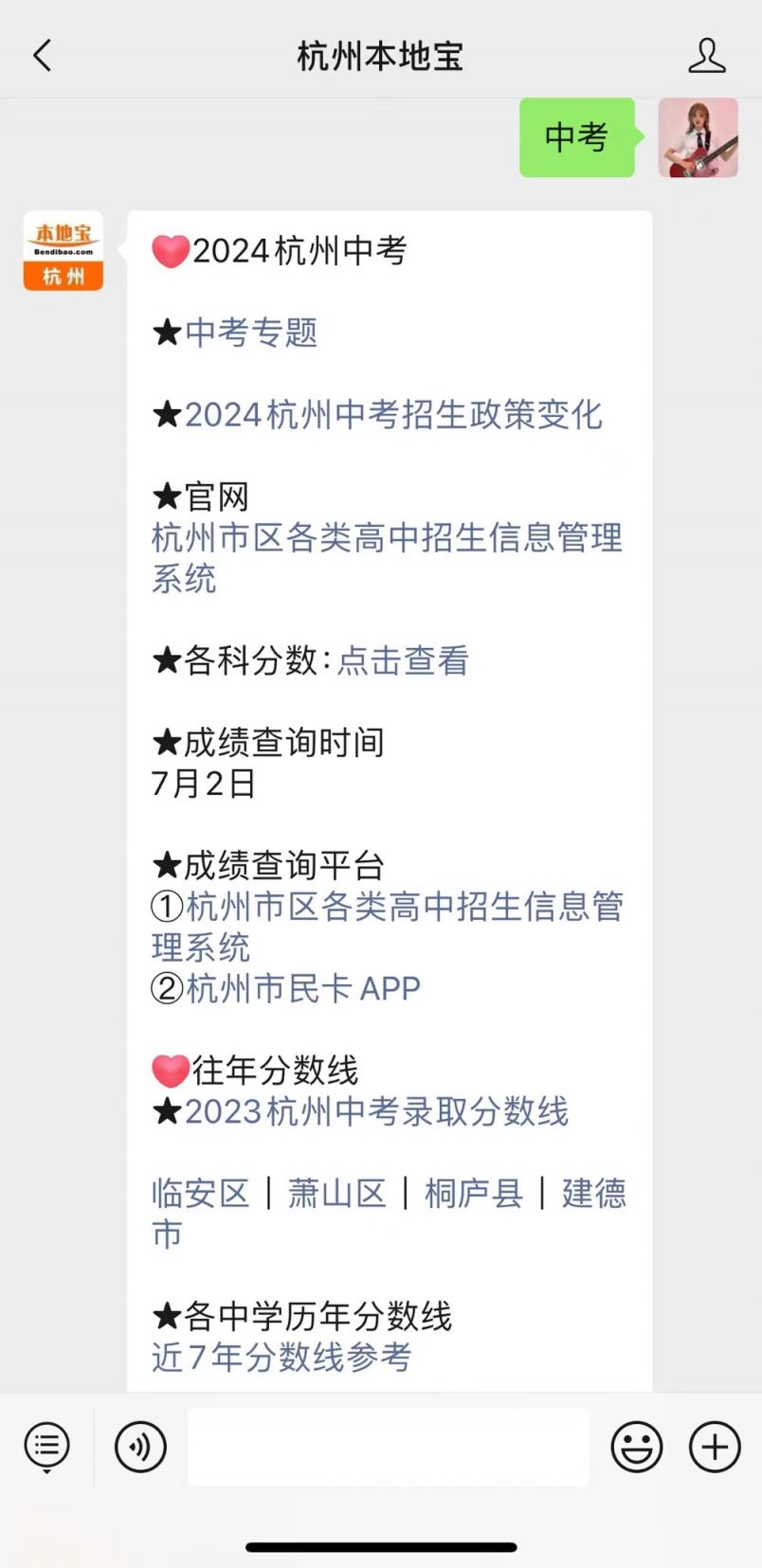Image resolution: width=762 pixels, height=1568 pixels.
Task: Open the 萧山区 score line link
Action: click(337, 1194)
